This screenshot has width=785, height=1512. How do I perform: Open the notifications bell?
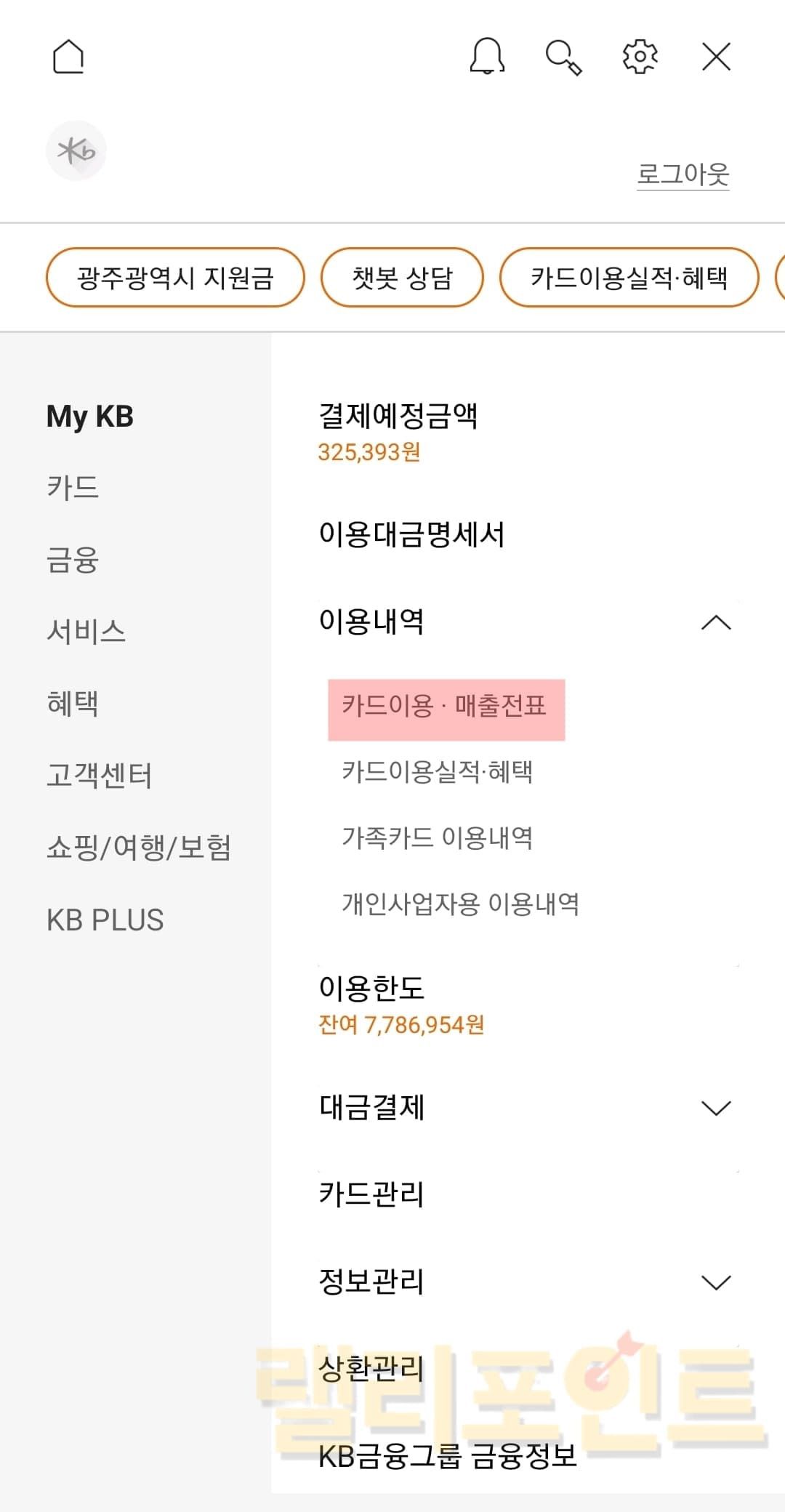point(487,56)
